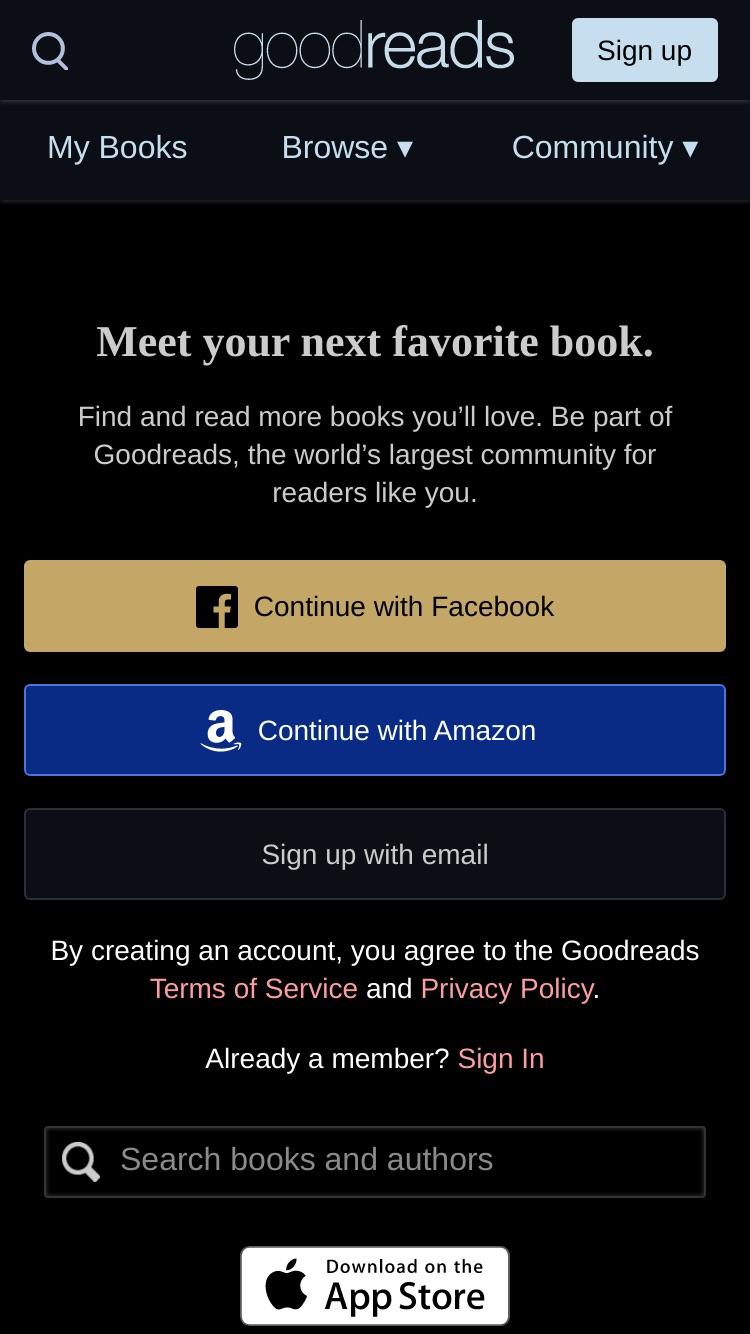Viewport: 750px width, 1334px height.
Task: Open the Privacy Policy link
Action: coord(507,988)
